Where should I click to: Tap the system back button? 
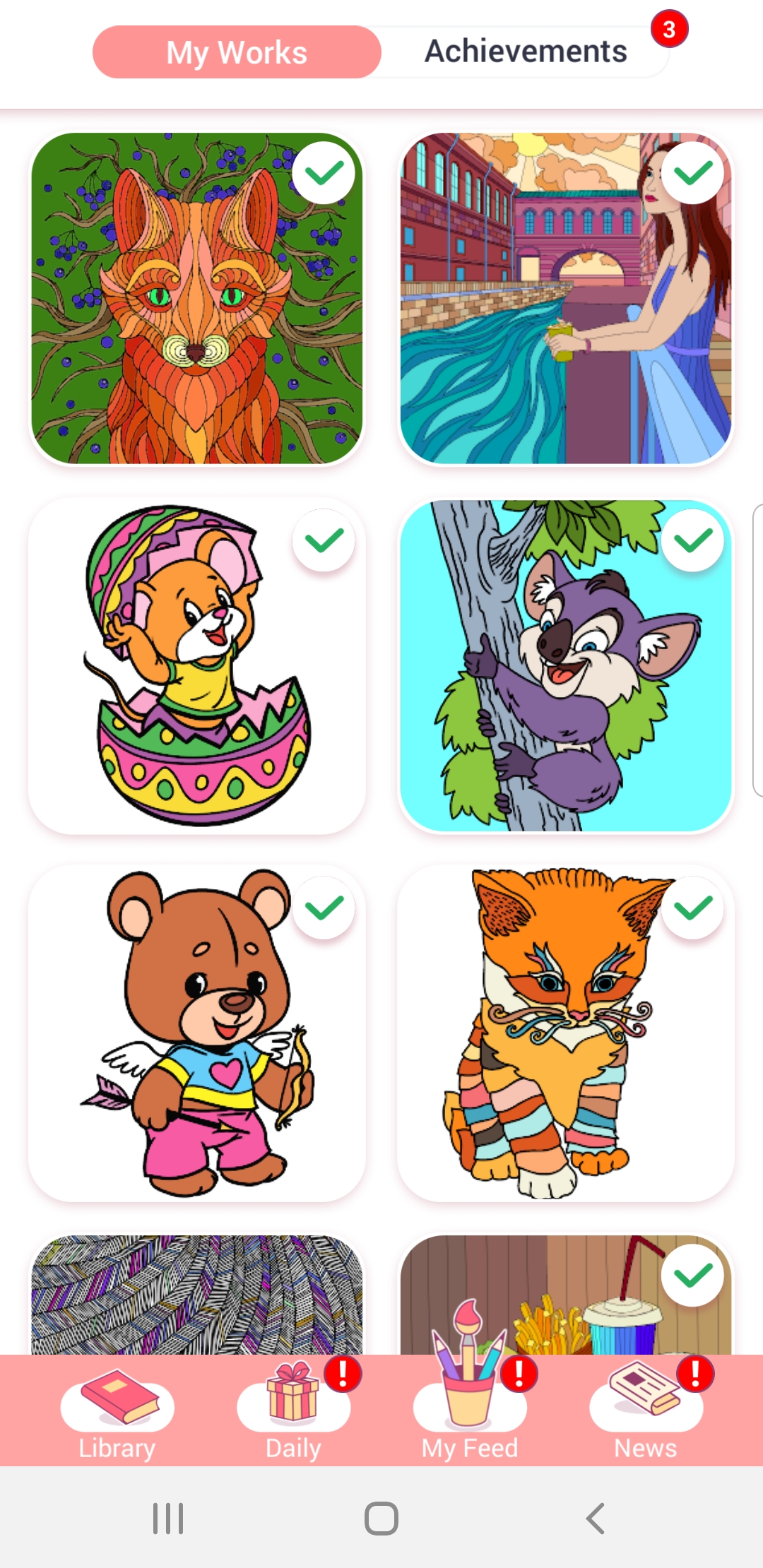[x=595, y=1518]
